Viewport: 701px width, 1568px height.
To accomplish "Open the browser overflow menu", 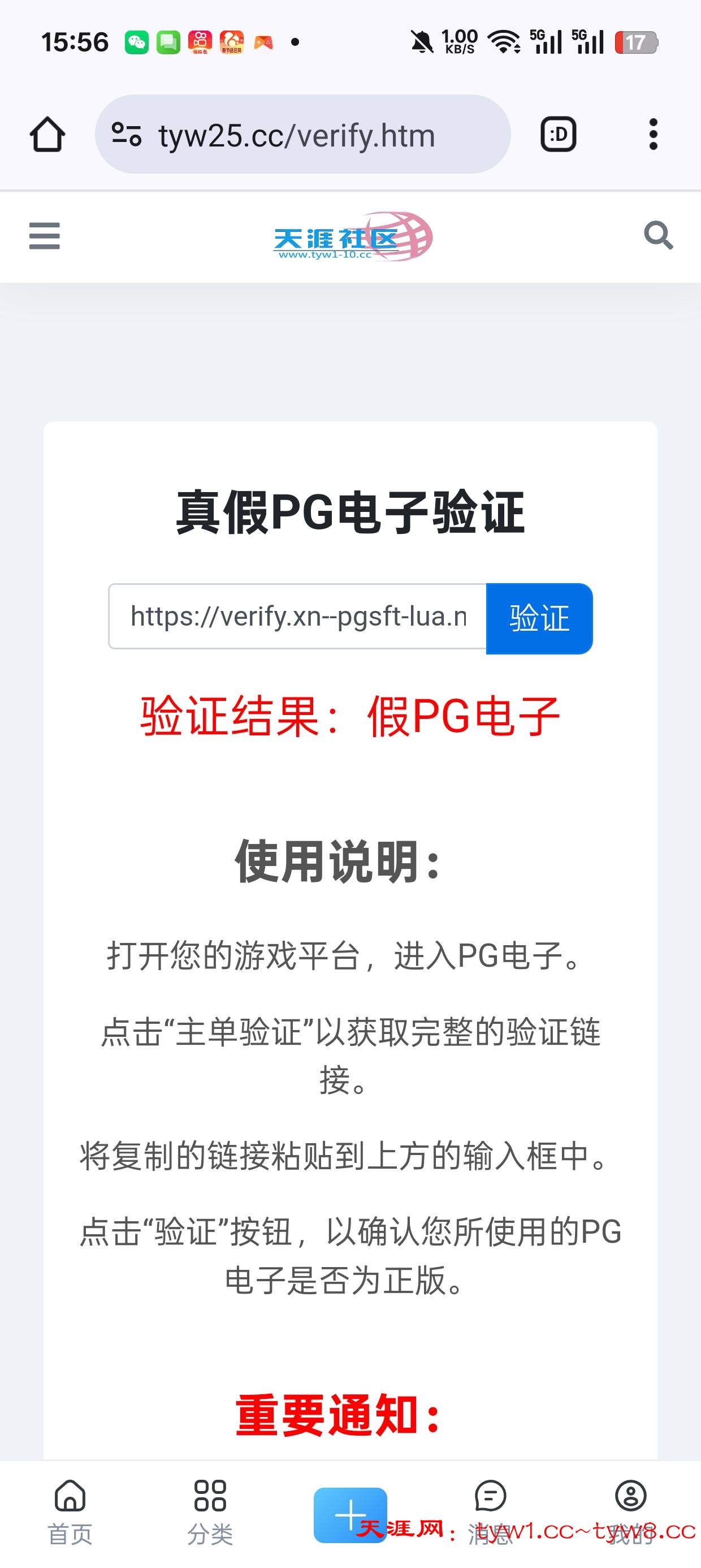I will [653, 134].
